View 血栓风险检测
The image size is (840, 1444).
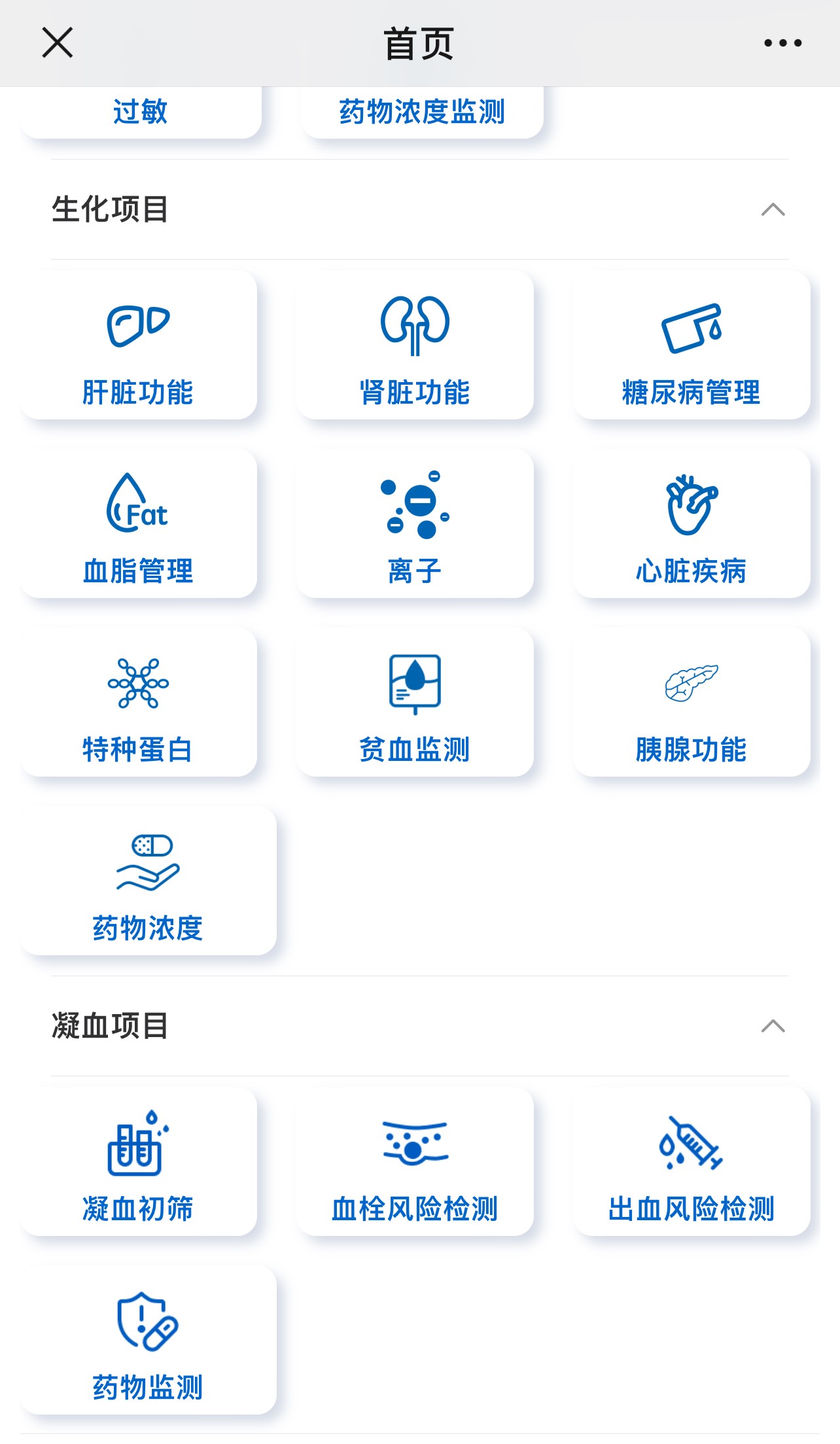[x=415, y=1163]
